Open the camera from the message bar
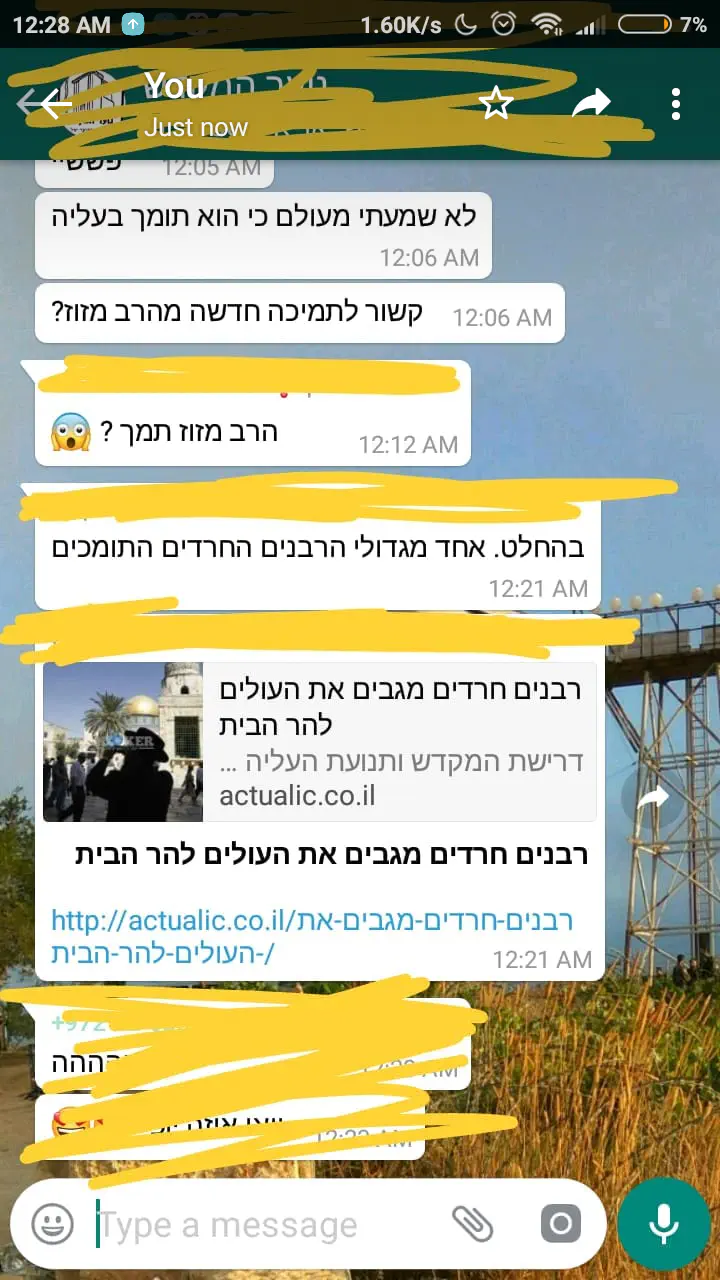Screen dimensions: 720x1280 [560, 1223]
